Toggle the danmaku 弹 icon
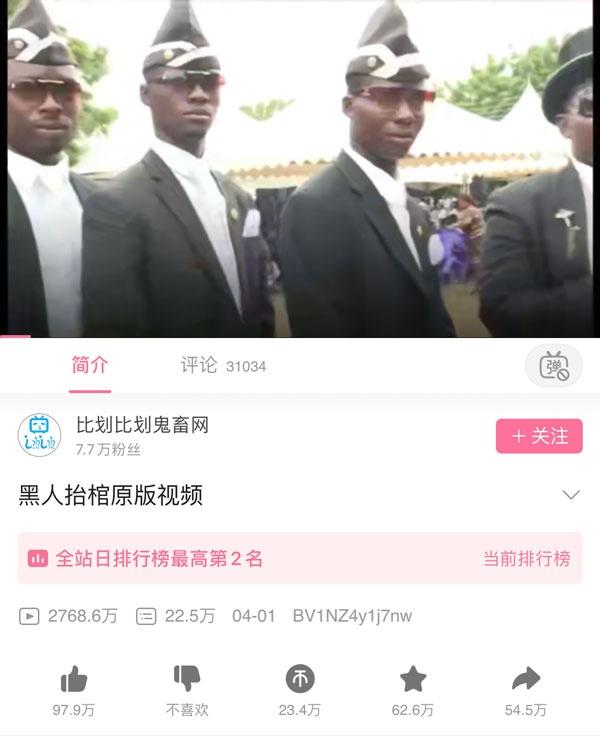The image size is (600, 748). click(553, 367)
